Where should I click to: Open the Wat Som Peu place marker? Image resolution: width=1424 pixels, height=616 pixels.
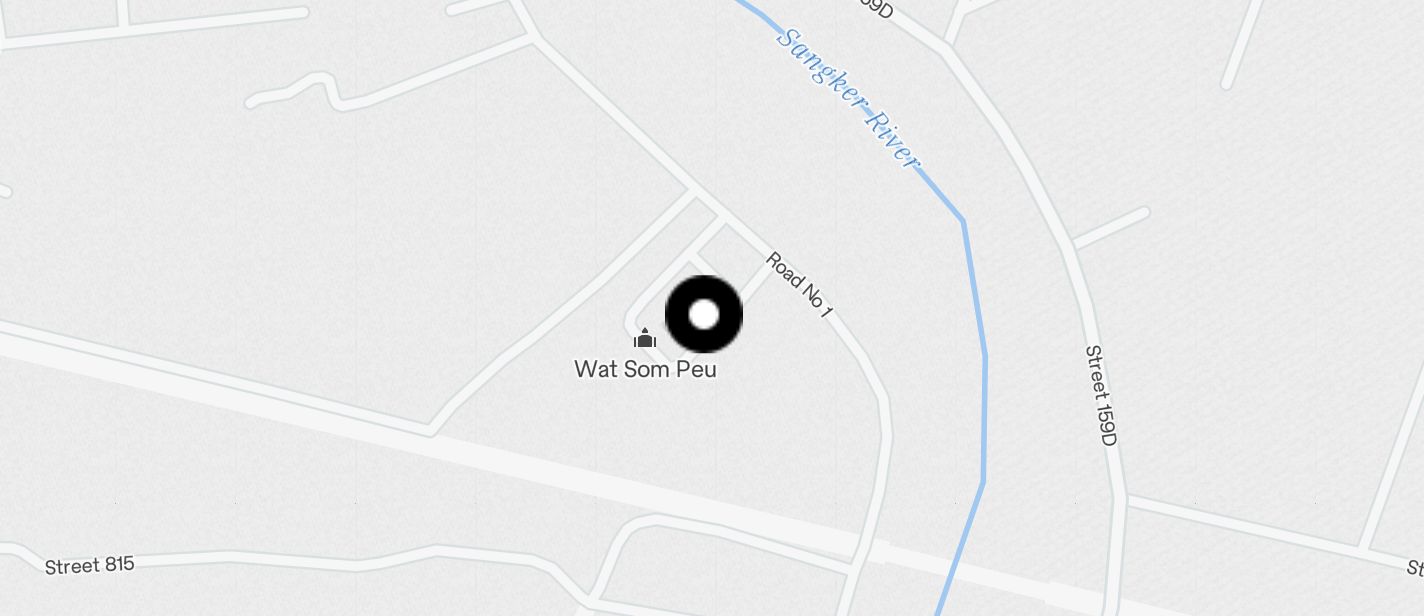pyautogui.click(x=645, y=339)
